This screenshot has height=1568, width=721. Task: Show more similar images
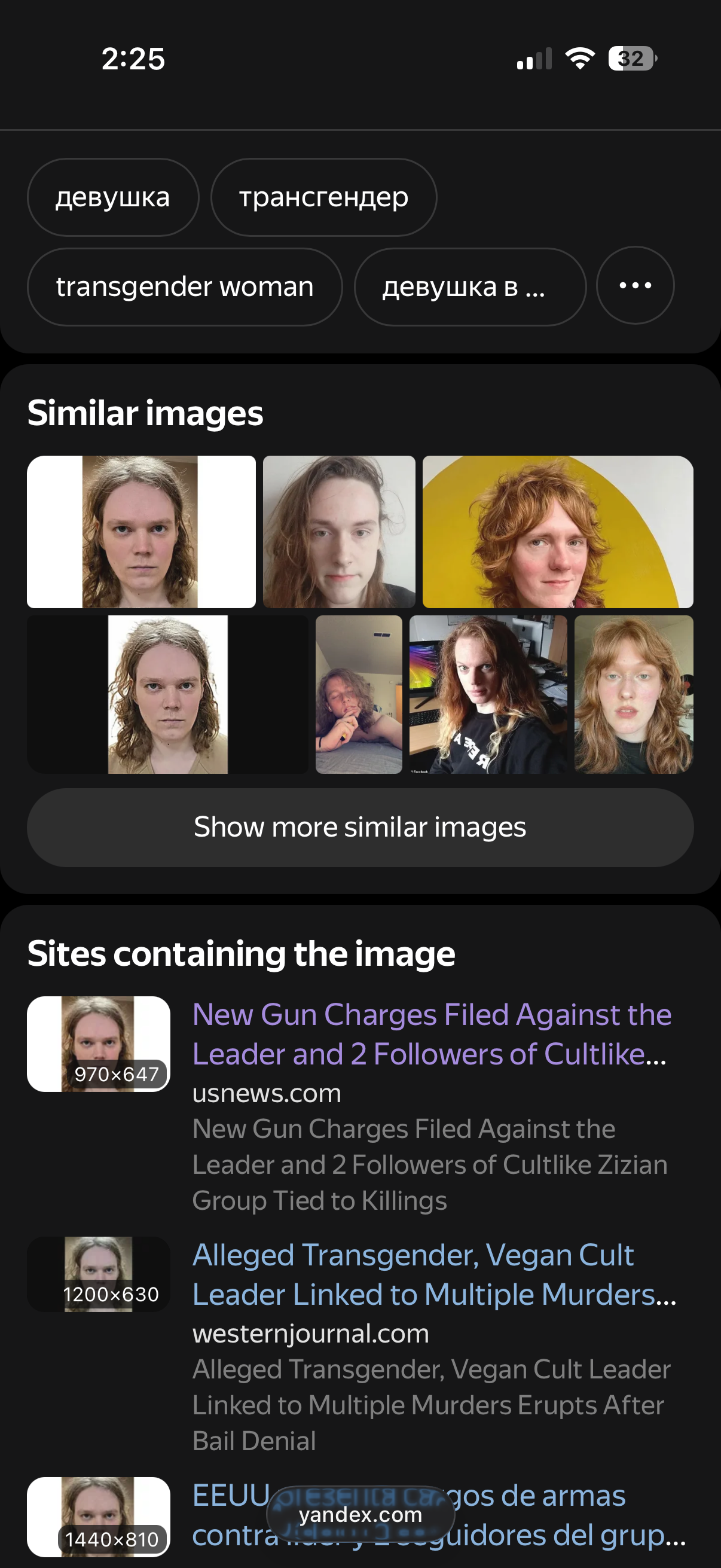coord(359,827)
